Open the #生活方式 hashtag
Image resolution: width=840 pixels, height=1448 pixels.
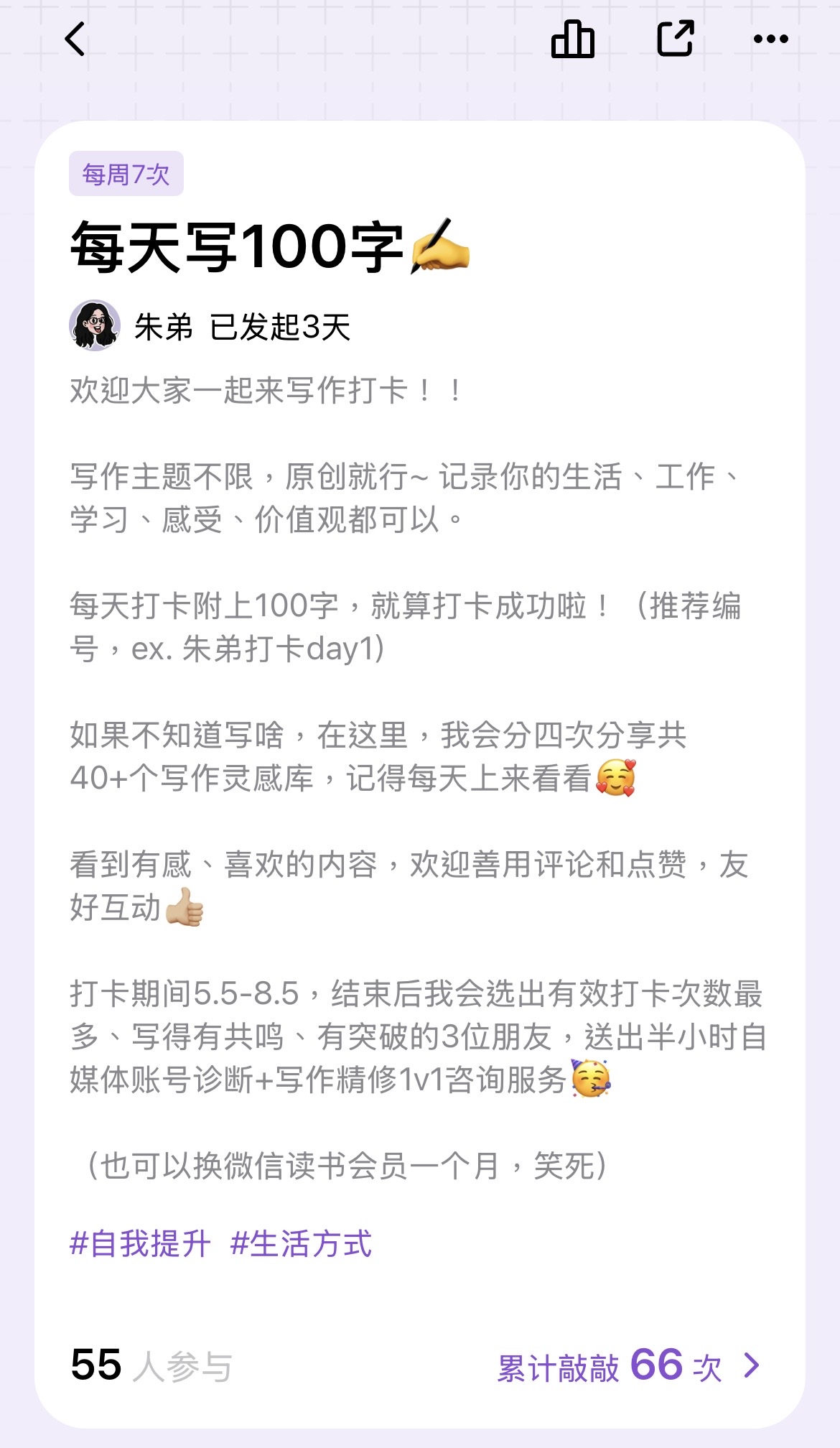point(301,1243)
